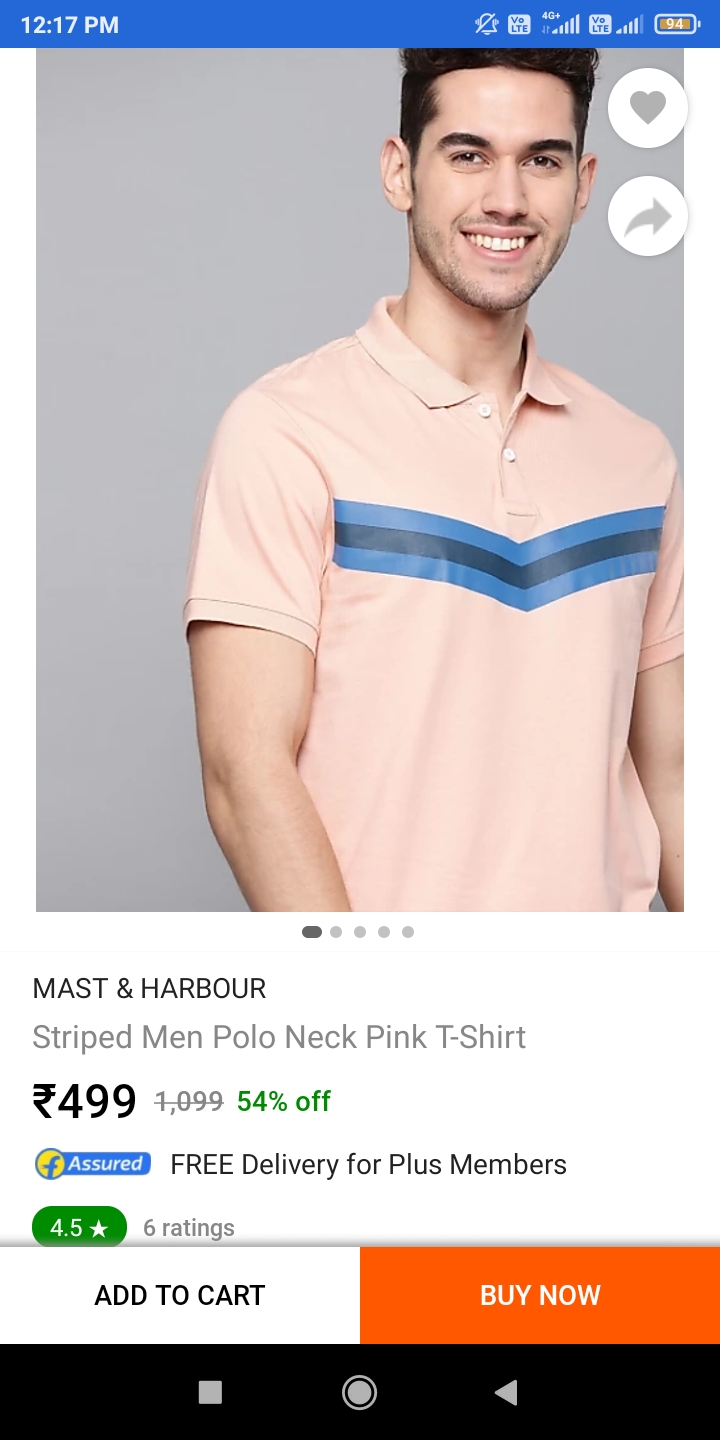Image resolution: width=720 pixels, height=1440 pixels.
Task: Add this polo shirt to wishlist
Action: coord(647,108)
